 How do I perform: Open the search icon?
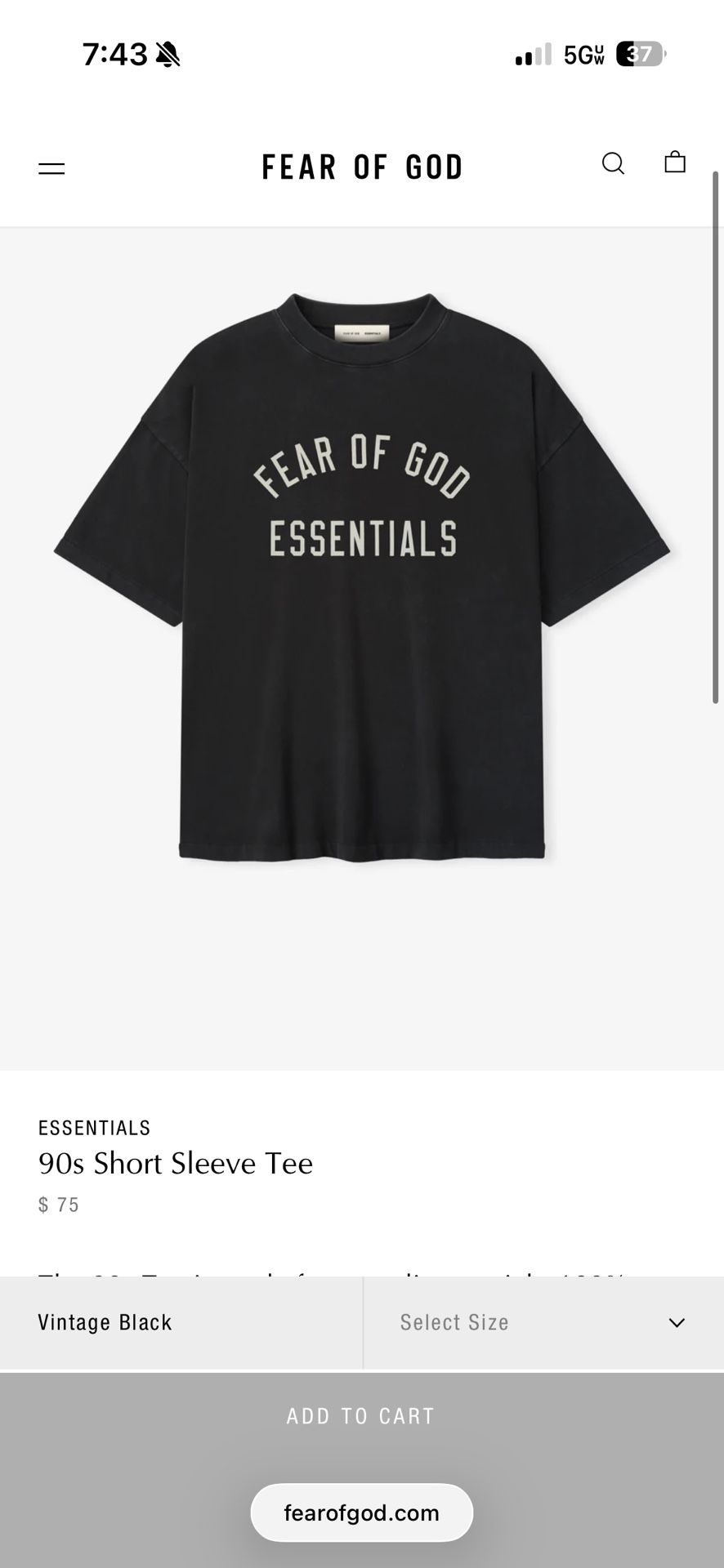(613, 164)
